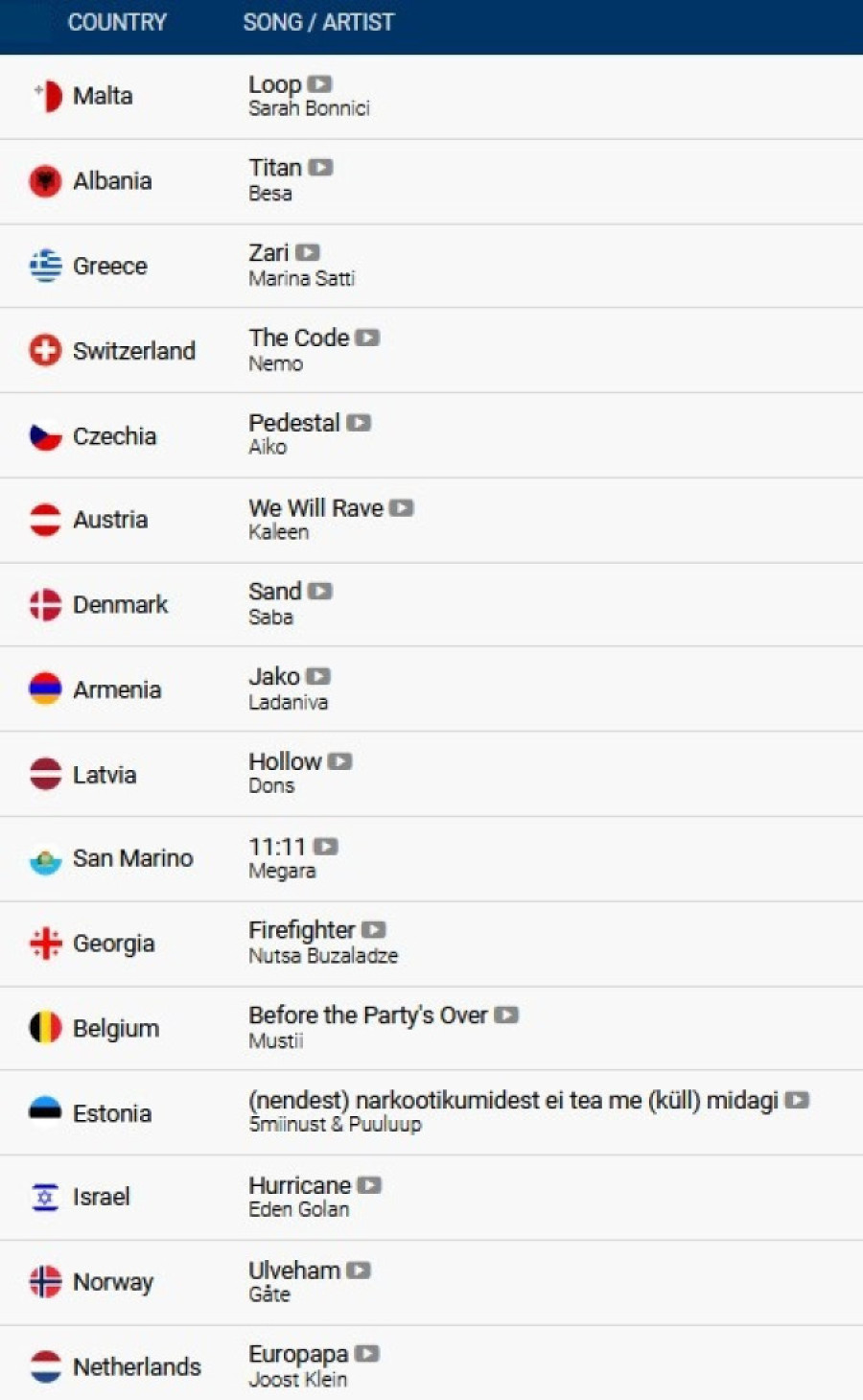
Task: Watch the 11:11 video by Megara
Action: coord(326,847)
